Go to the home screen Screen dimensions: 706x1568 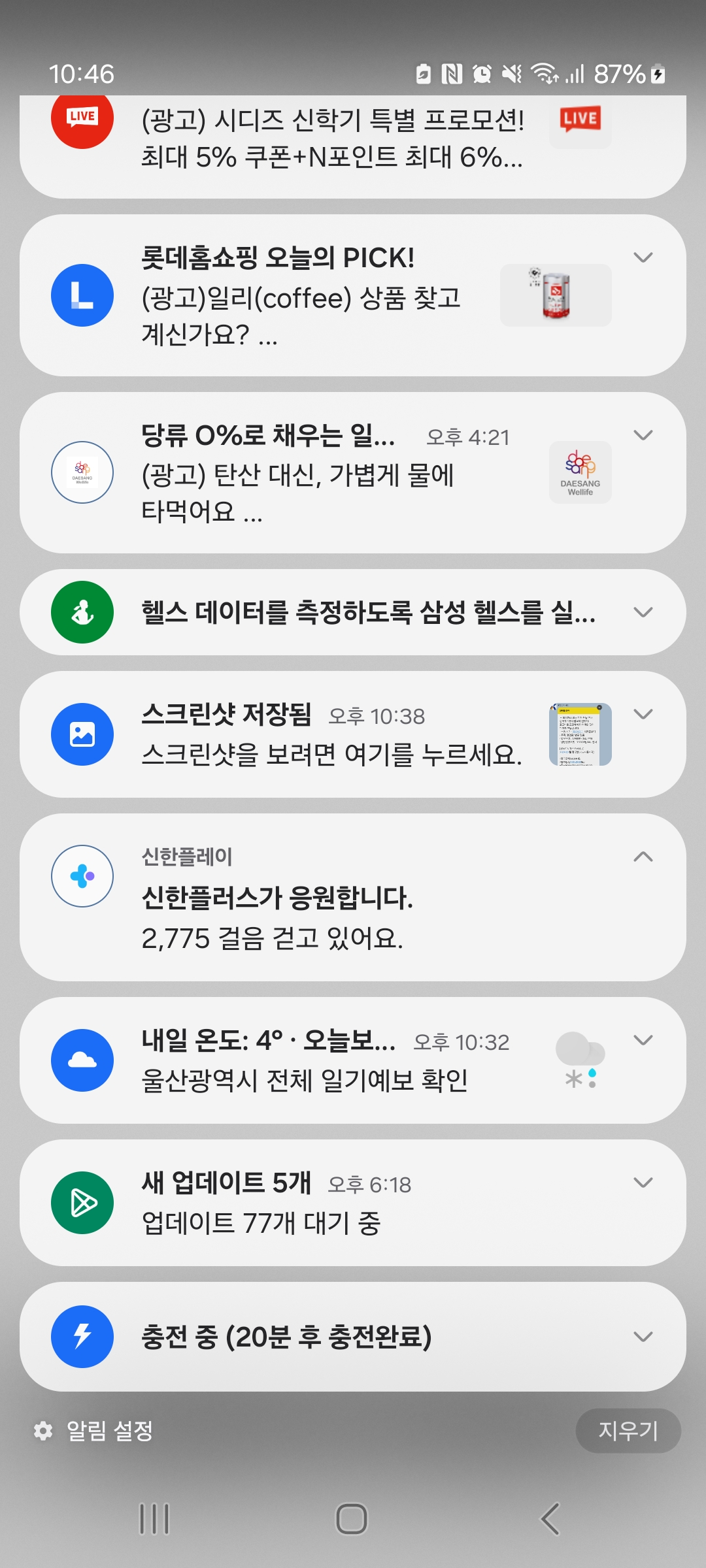click(x=352, y=1518)
